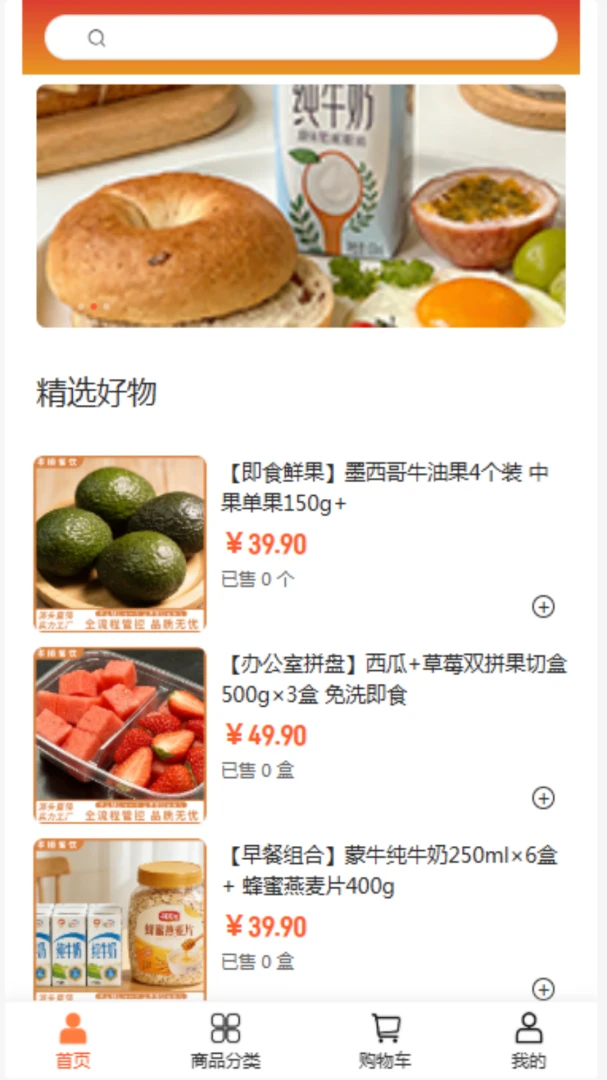Open the breakfast banner carousel image
Viewport: 607px width, 1080px height.
[300, 205]
